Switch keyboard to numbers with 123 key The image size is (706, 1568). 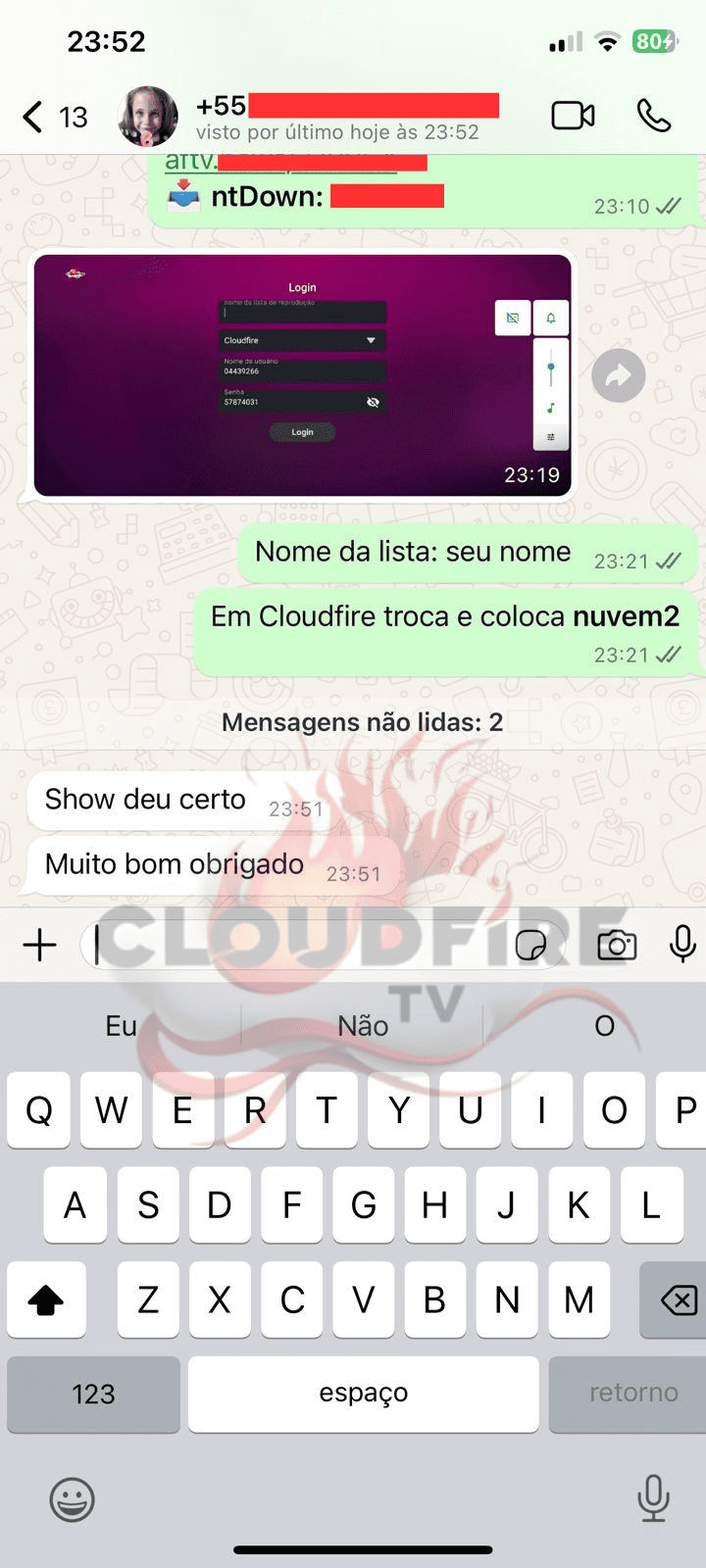click(x=93, y=1394)
